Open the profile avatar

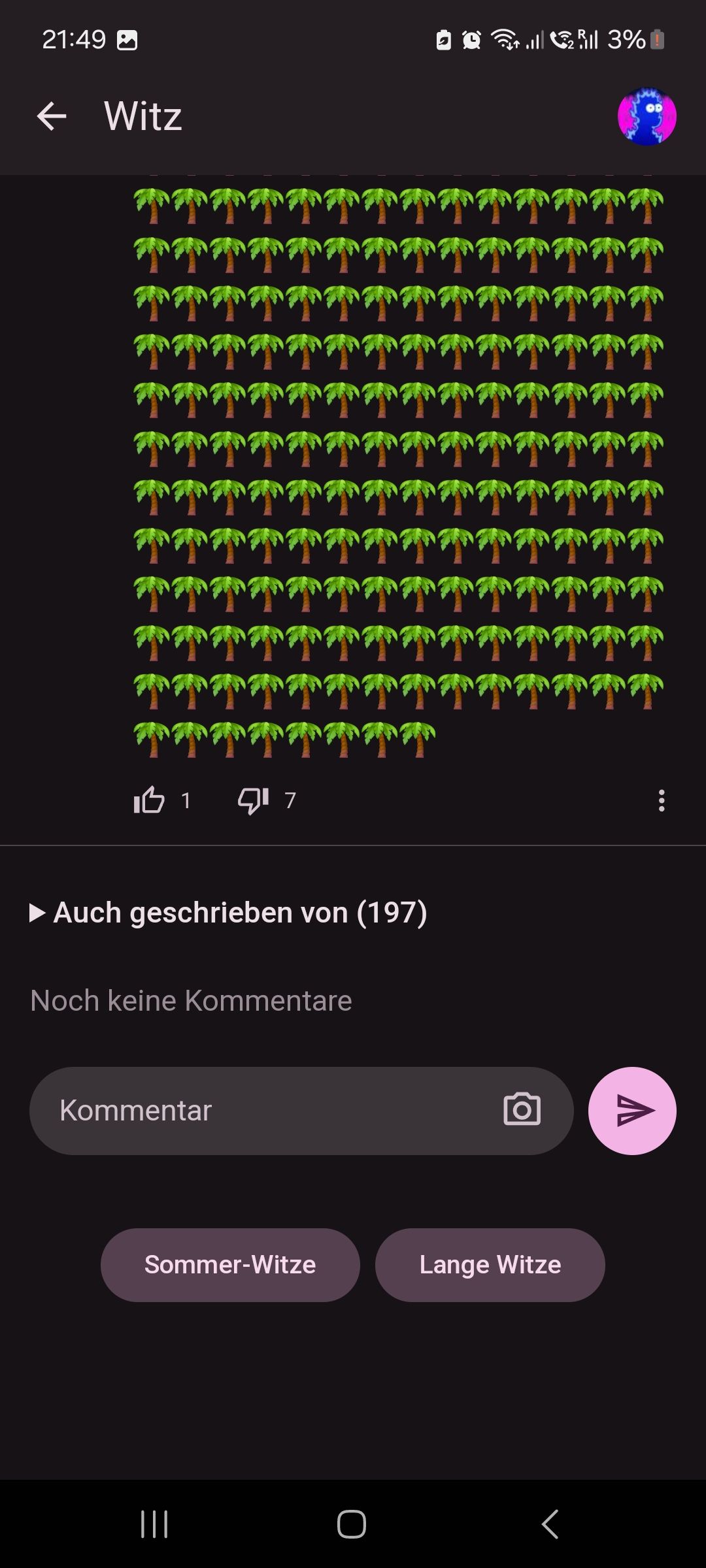[x=647, y=117]
